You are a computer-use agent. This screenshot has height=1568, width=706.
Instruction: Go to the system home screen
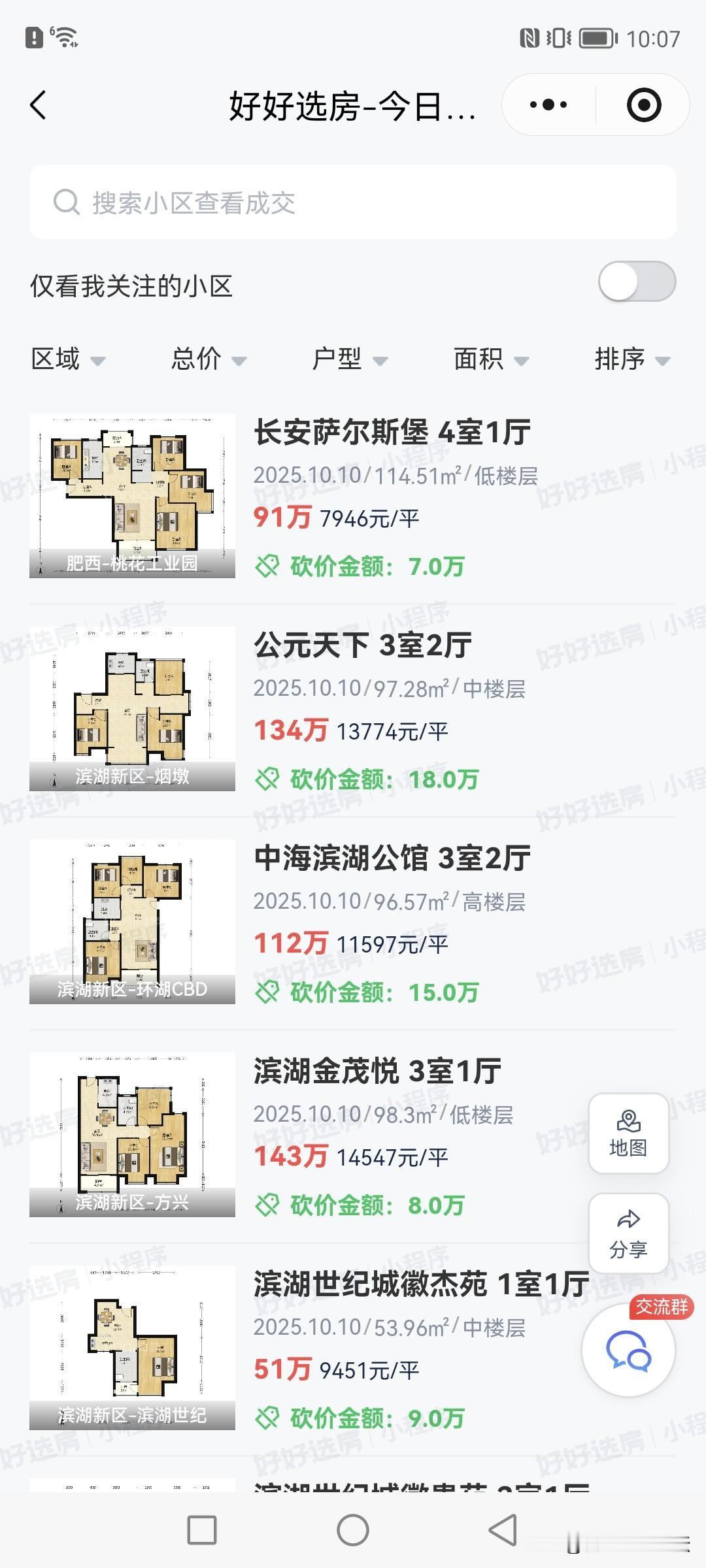coord(353,1530)
